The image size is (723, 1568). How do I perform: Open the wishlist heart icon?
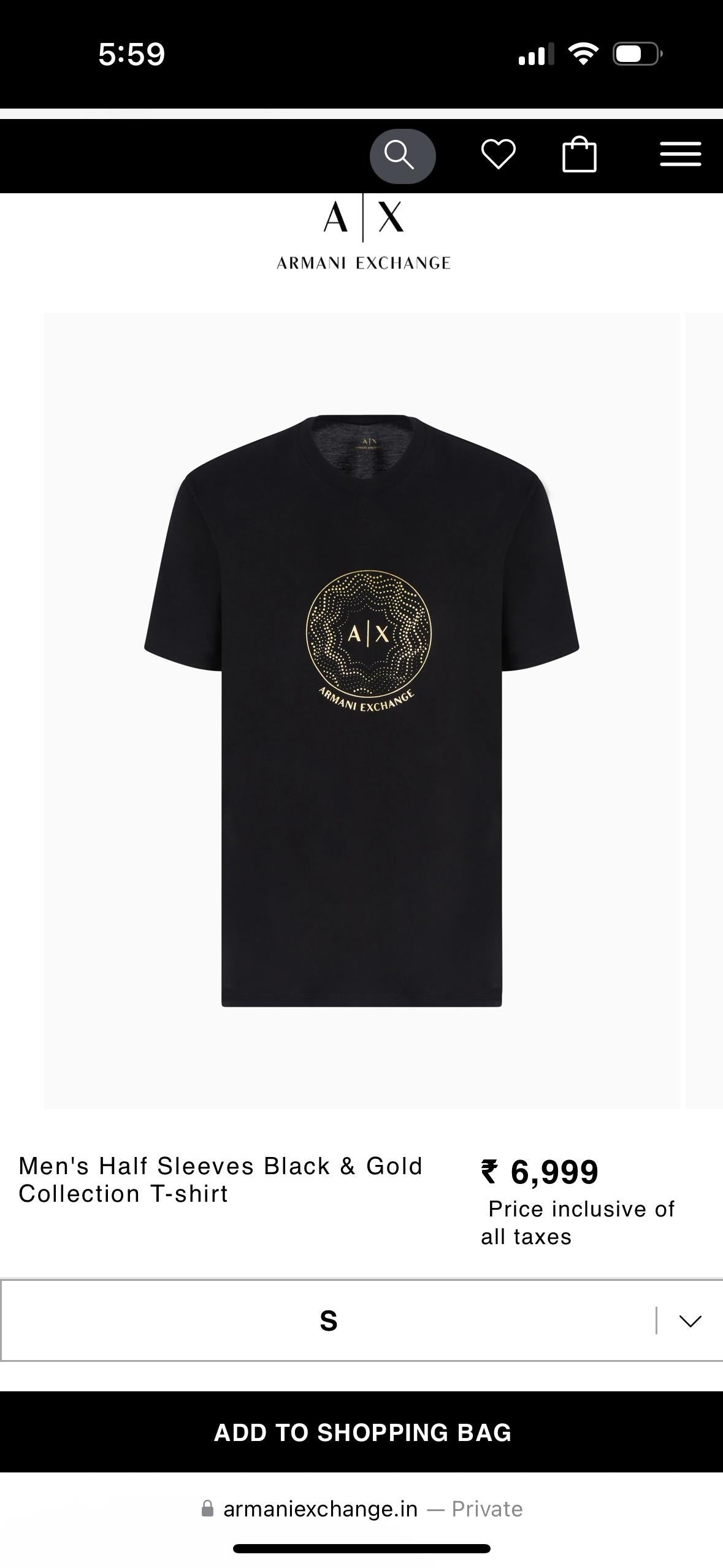click(x=498, y=154)
